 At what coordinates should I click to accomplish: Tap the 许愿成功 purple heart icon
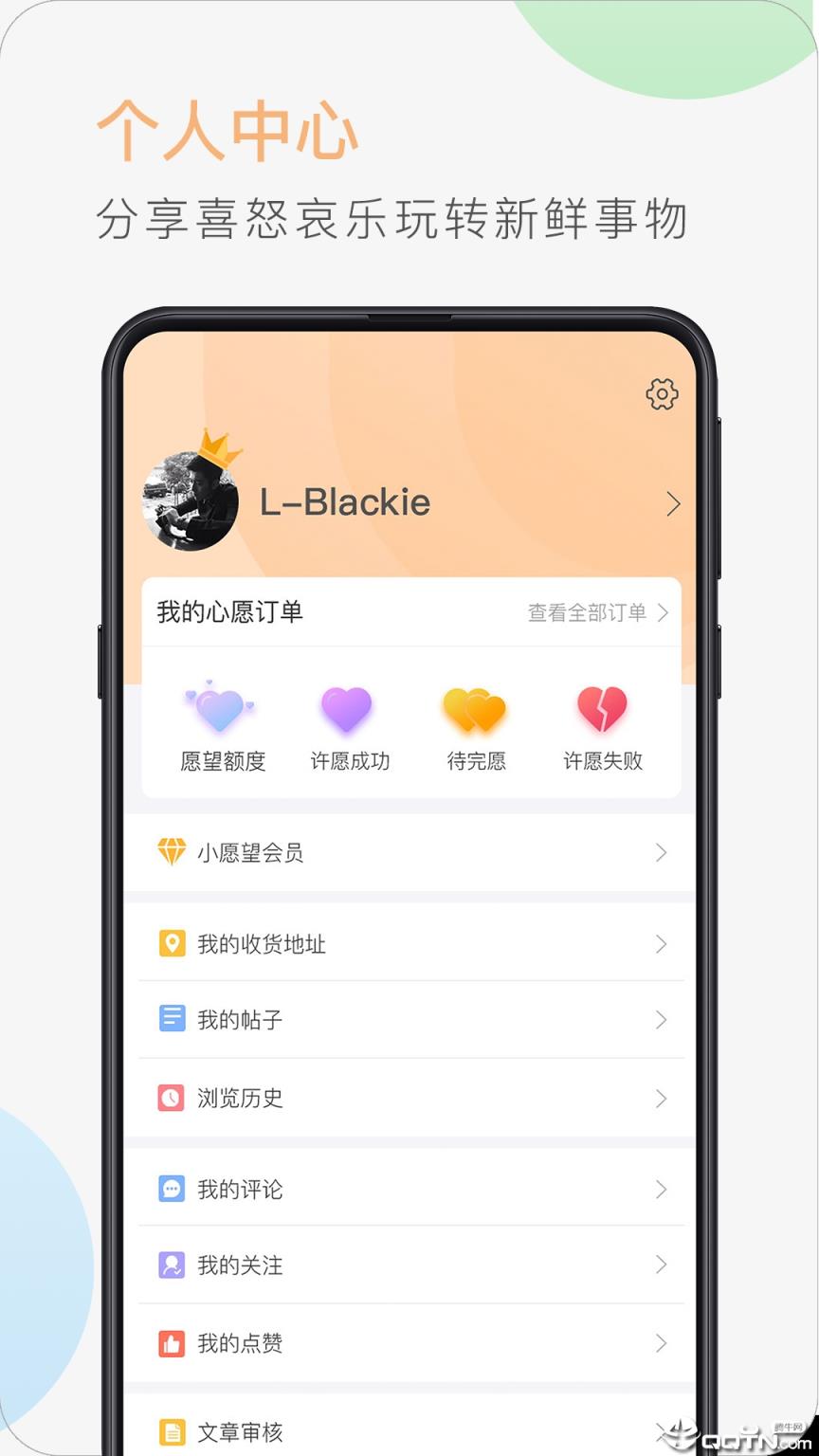347,709
